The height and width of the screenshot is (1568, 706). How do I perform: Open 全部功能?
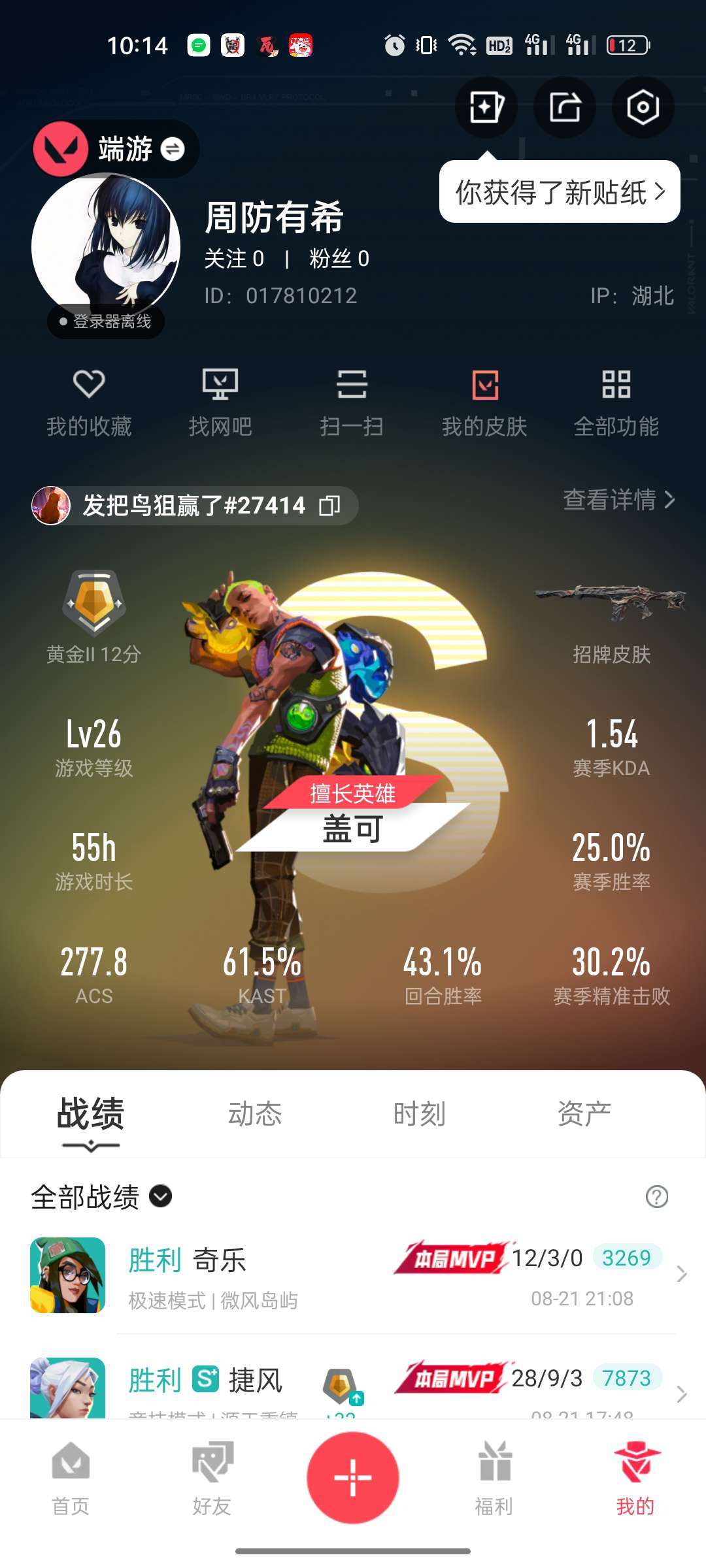616,402
